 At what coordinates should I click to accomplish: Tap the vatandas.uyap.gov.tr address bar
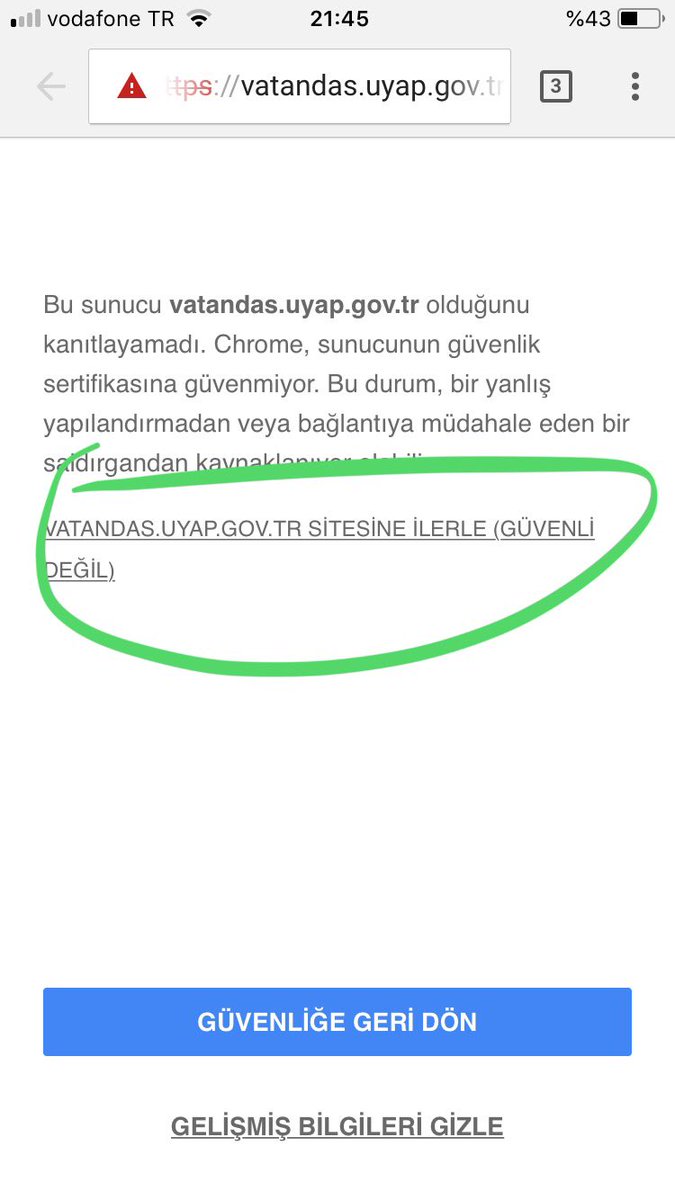coord(340,87)
